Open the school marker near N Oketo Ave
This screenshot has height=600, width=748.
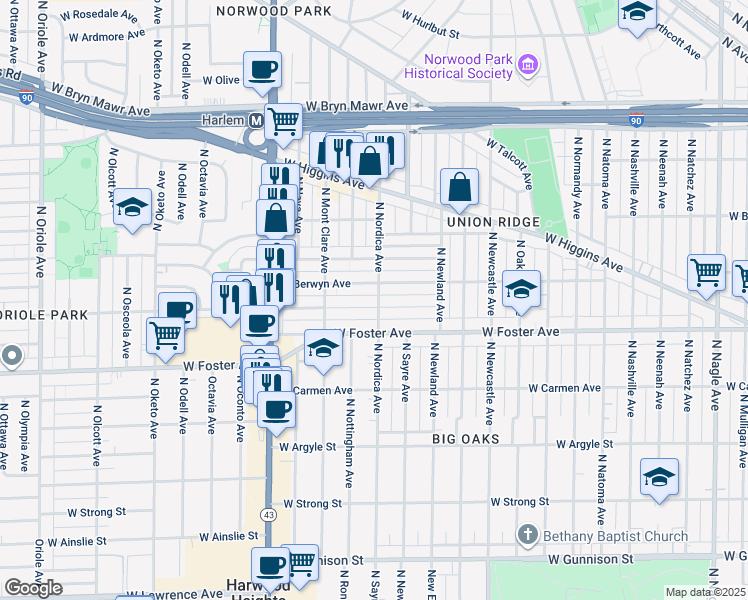click(x=133, y=209)
